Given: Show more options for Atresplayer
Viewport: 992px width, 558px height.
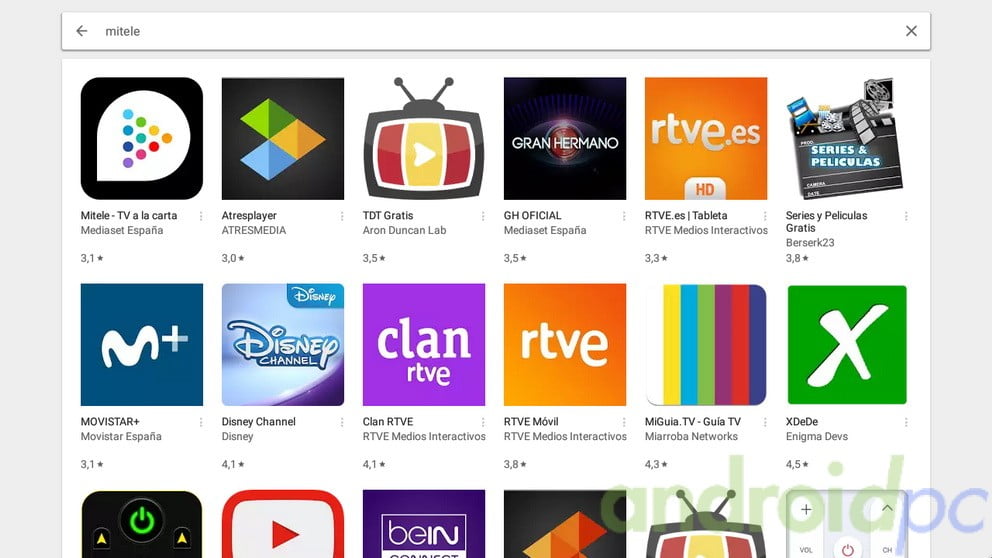Looking at the screenshot, I should tap(342, 216).
